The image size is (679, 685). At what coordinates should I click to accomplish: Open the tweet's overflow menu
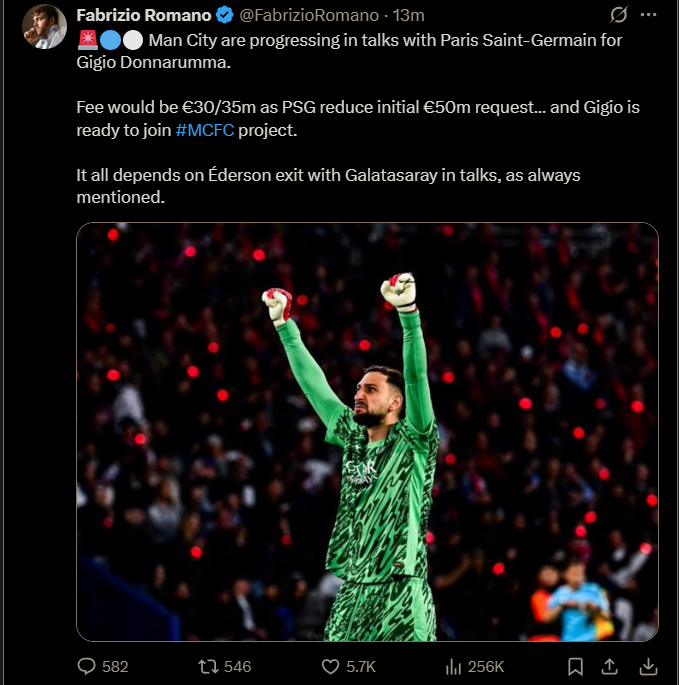coord(648,14)
